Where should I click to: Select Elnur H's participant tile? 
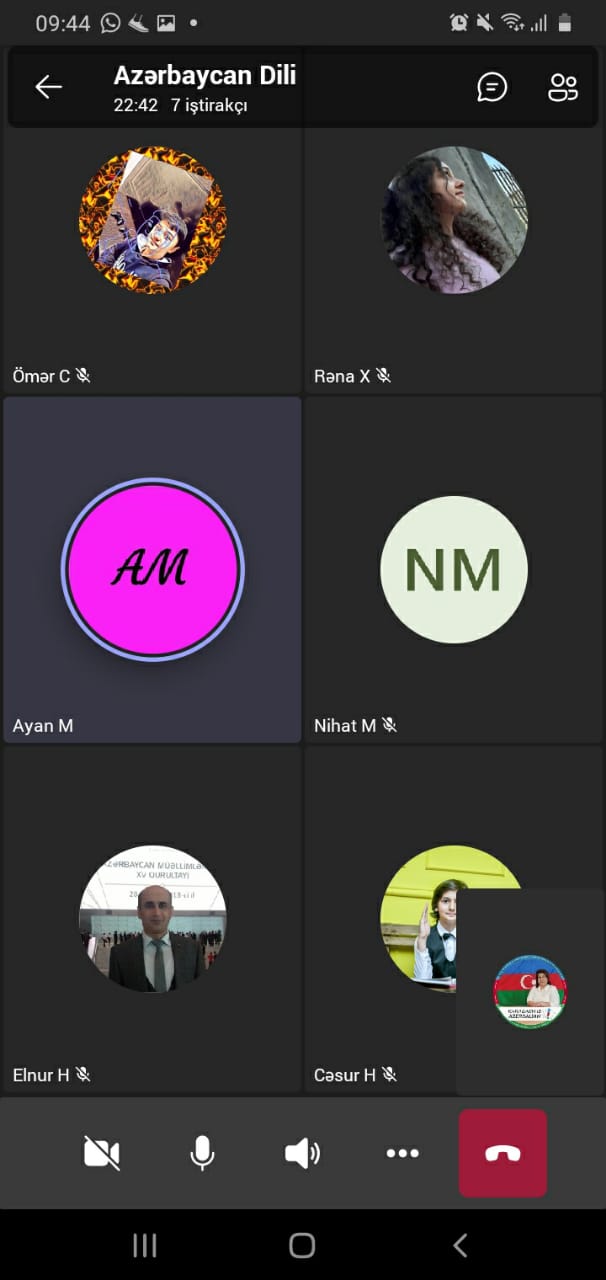click(x=152, y=919)
